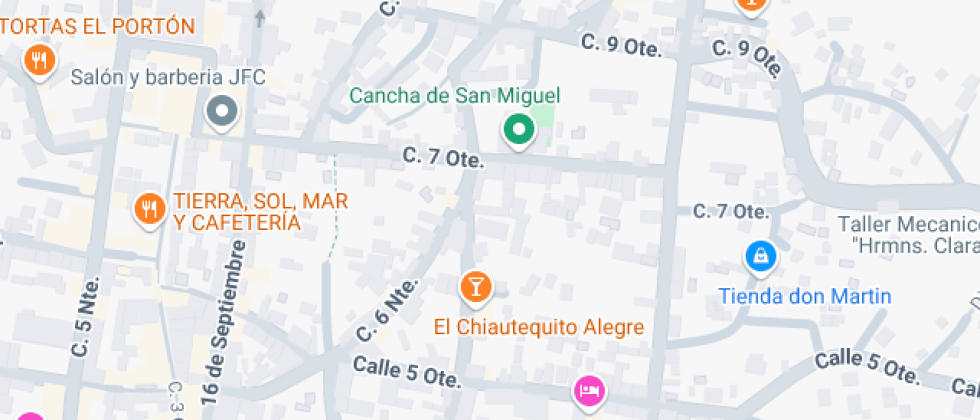980x420 pixels.
Task: Select the El Chiautequito Alegre bar marker
Action: click(x=476, y=287)
